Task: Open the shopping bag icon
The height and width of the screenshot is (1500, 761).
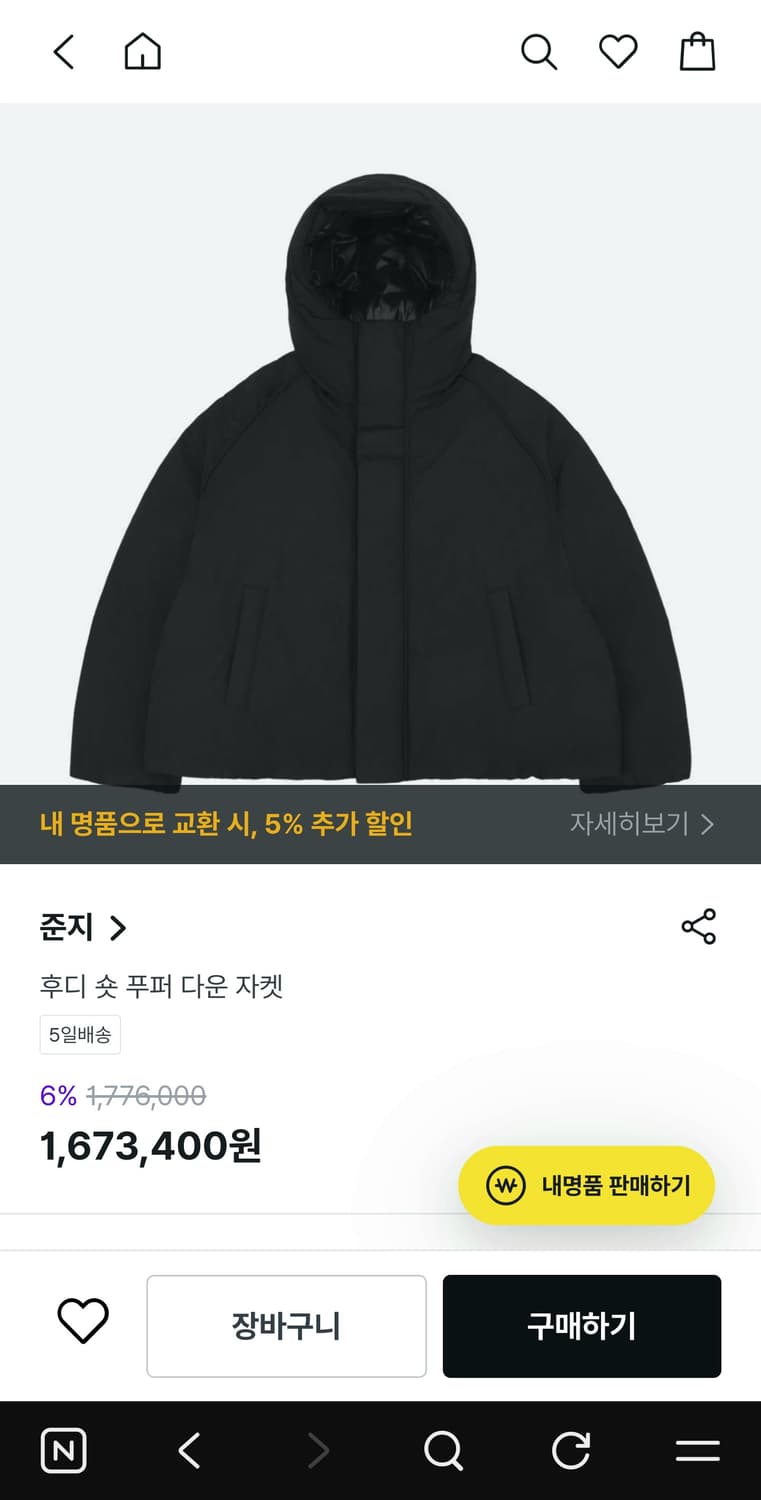Action: click(697, 52)
